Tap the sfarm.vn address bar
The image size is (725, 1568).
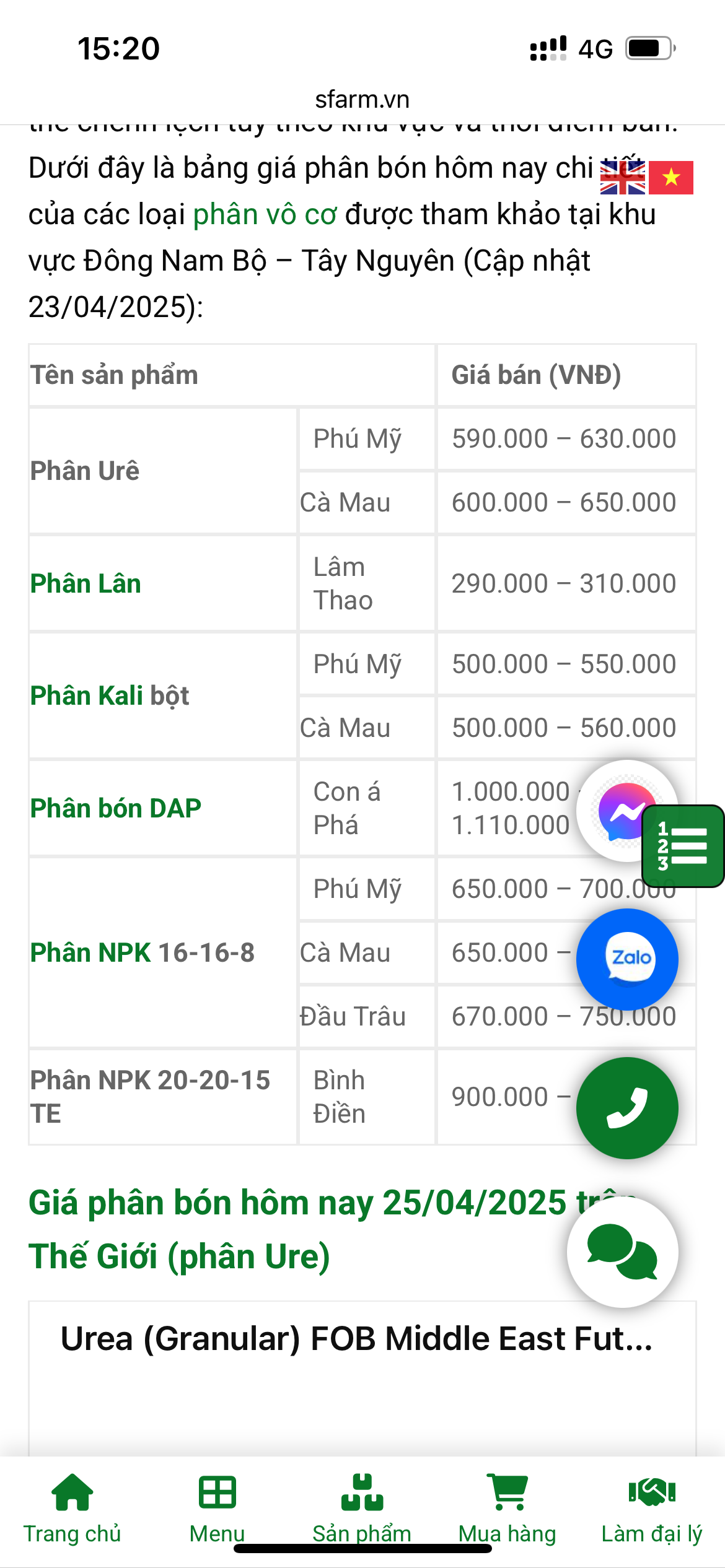coord(362,99)
